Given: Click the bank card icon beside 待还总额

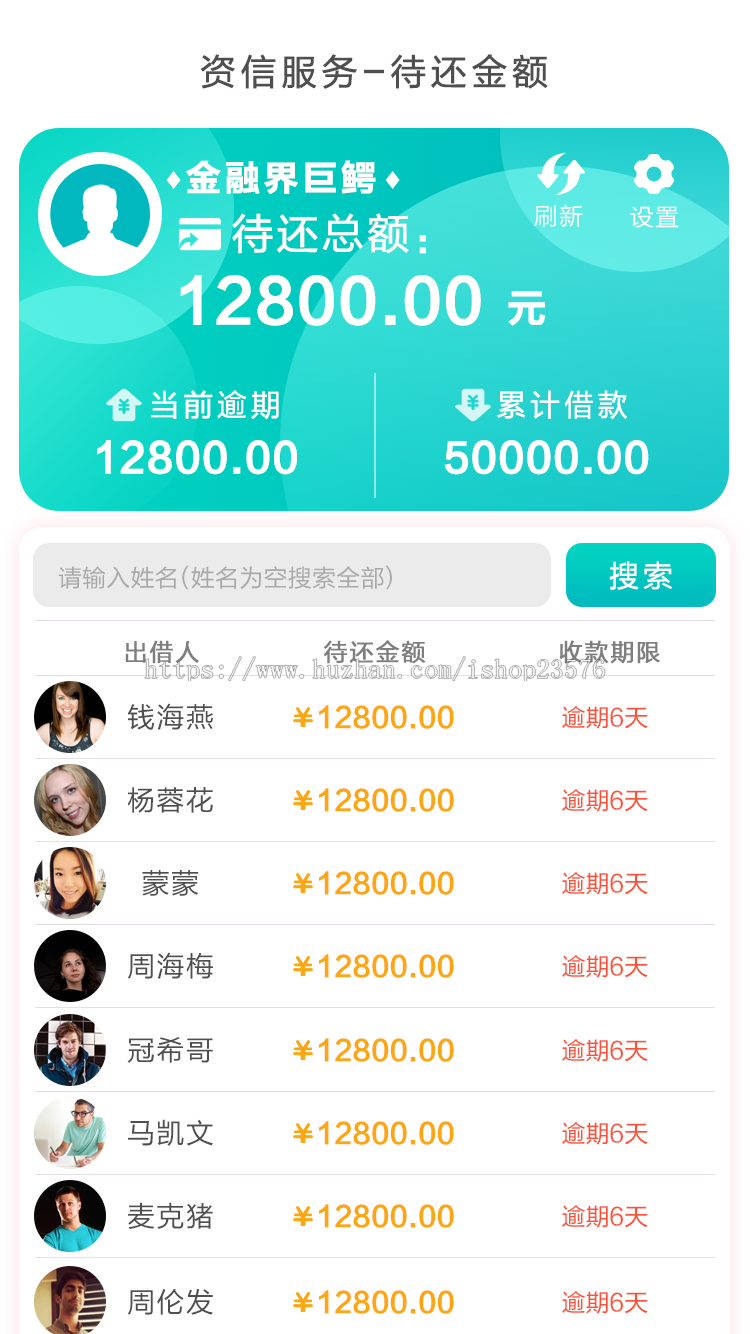Looking at the screenshot, I should [195, 233].
